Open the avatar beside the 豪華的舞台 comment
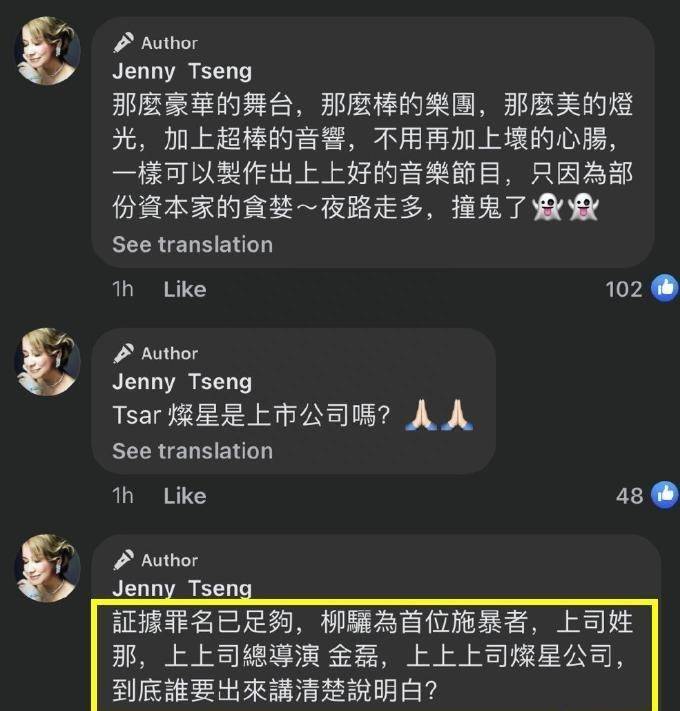 coord(47,51)
